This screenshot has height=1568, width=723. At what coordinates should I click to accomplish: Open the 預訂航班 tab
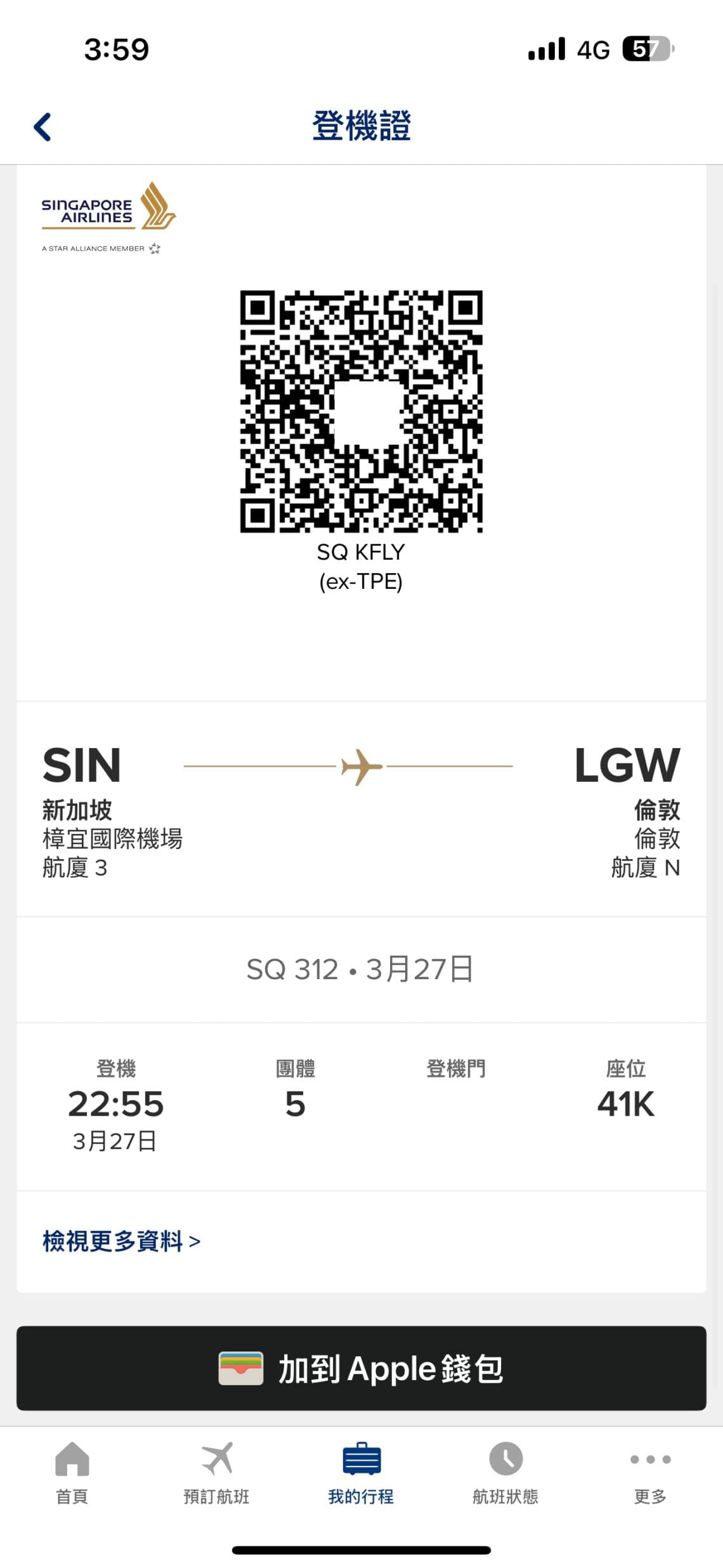(x=216, y=1473)
